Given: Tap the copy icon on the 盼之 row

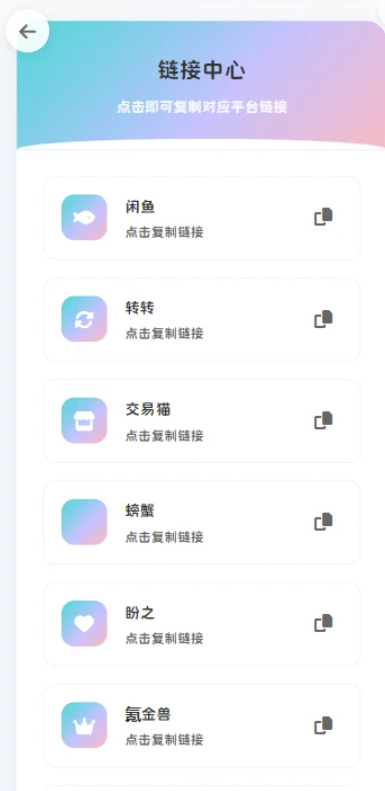Looking at the screenshot, I should point(323,623).
